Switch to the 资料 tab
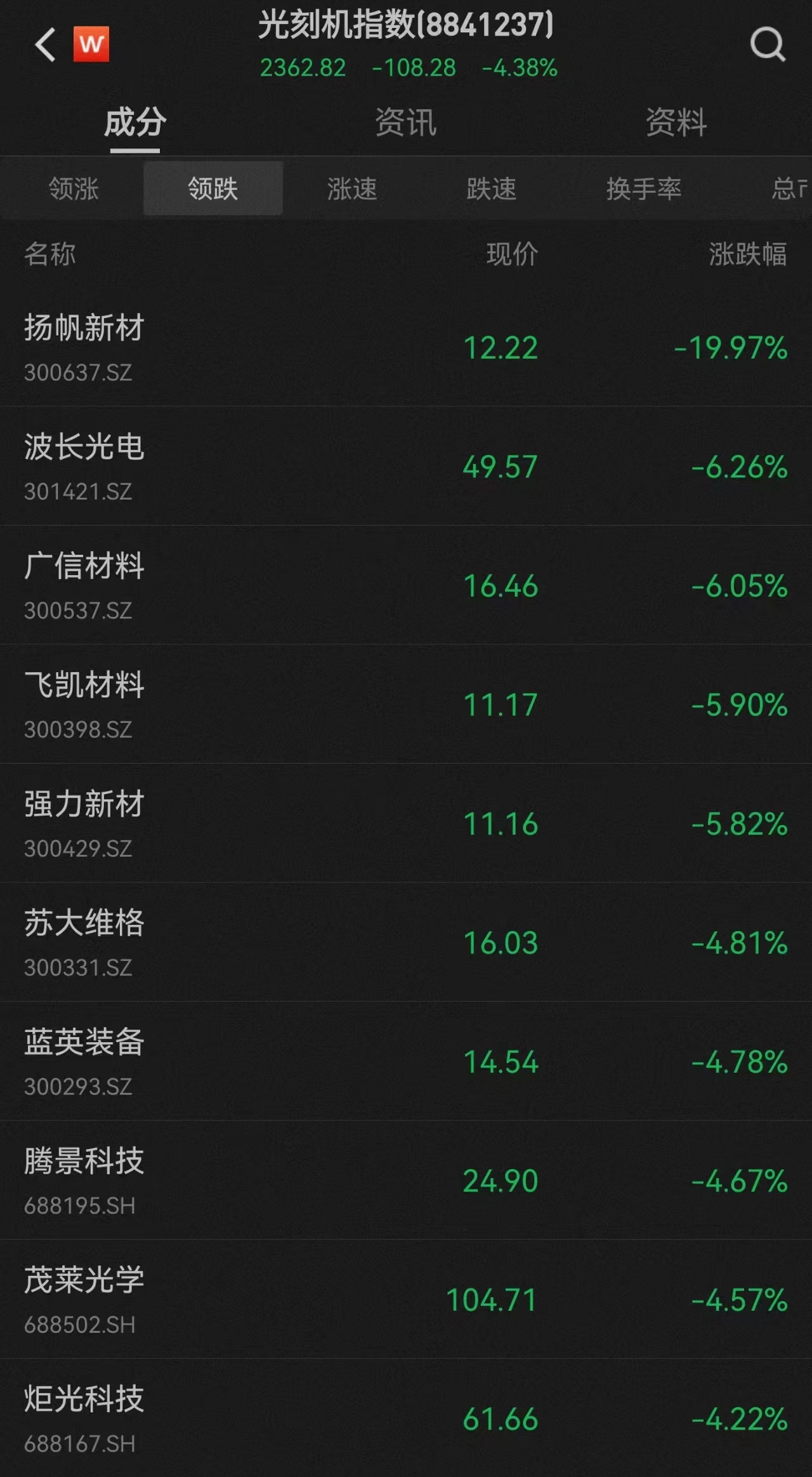This screenshot has width=812, height=1477. point(676,122)
